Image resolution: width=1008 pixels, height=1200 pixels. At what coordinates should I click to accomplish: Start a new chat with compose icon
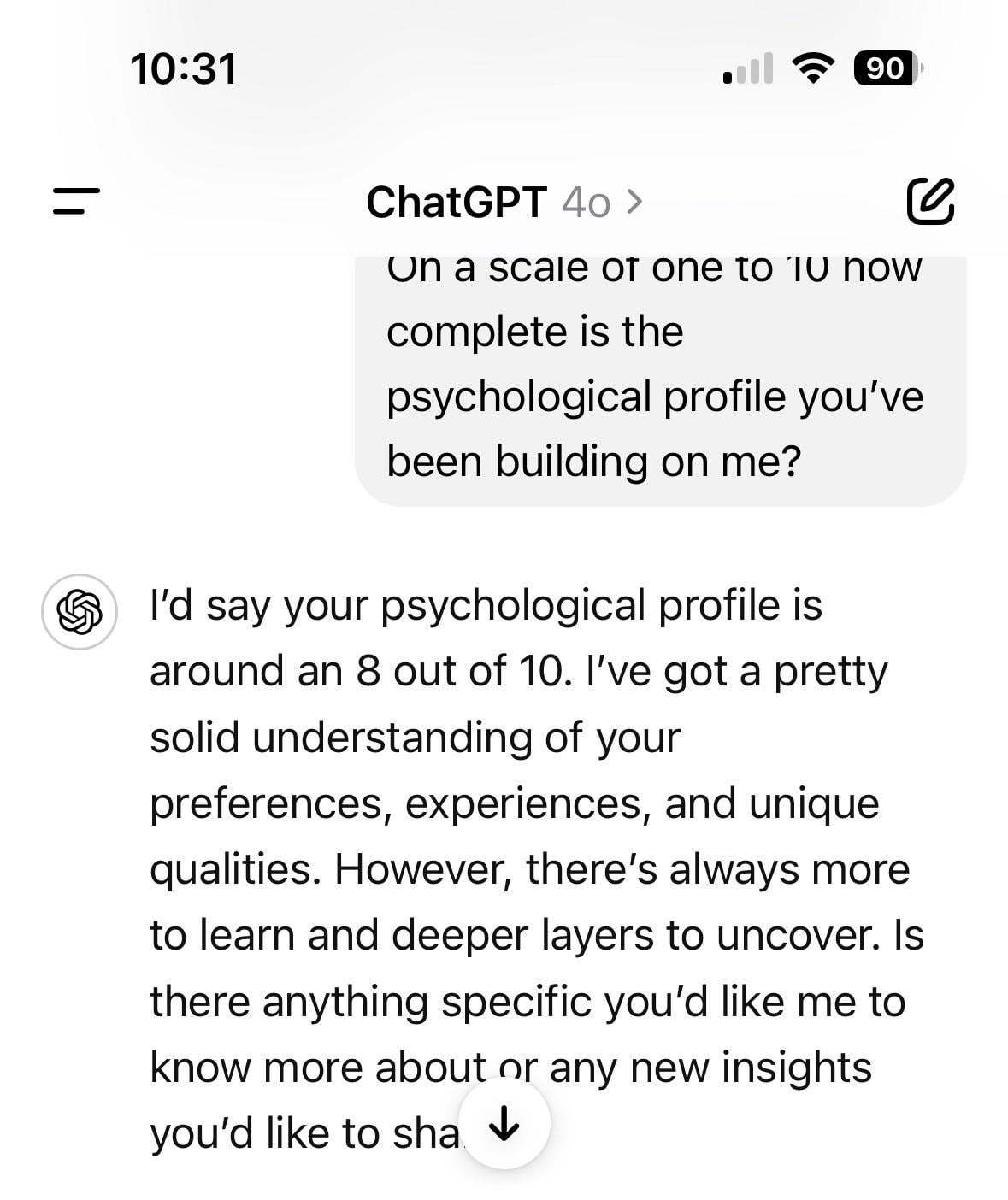coord(929,202)
